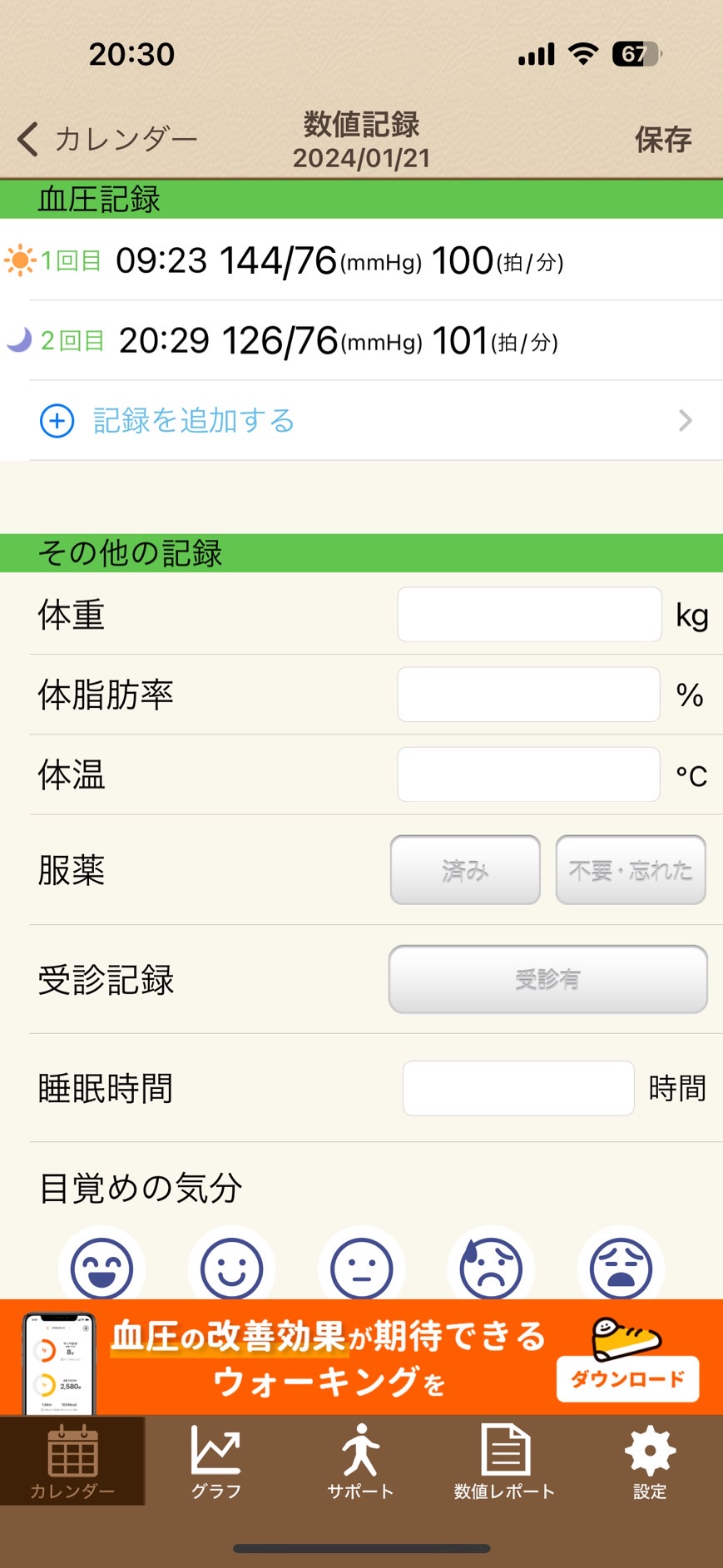Select 不要・忘れた for medication
This screenshot has width=723, height=1568.
631,870
